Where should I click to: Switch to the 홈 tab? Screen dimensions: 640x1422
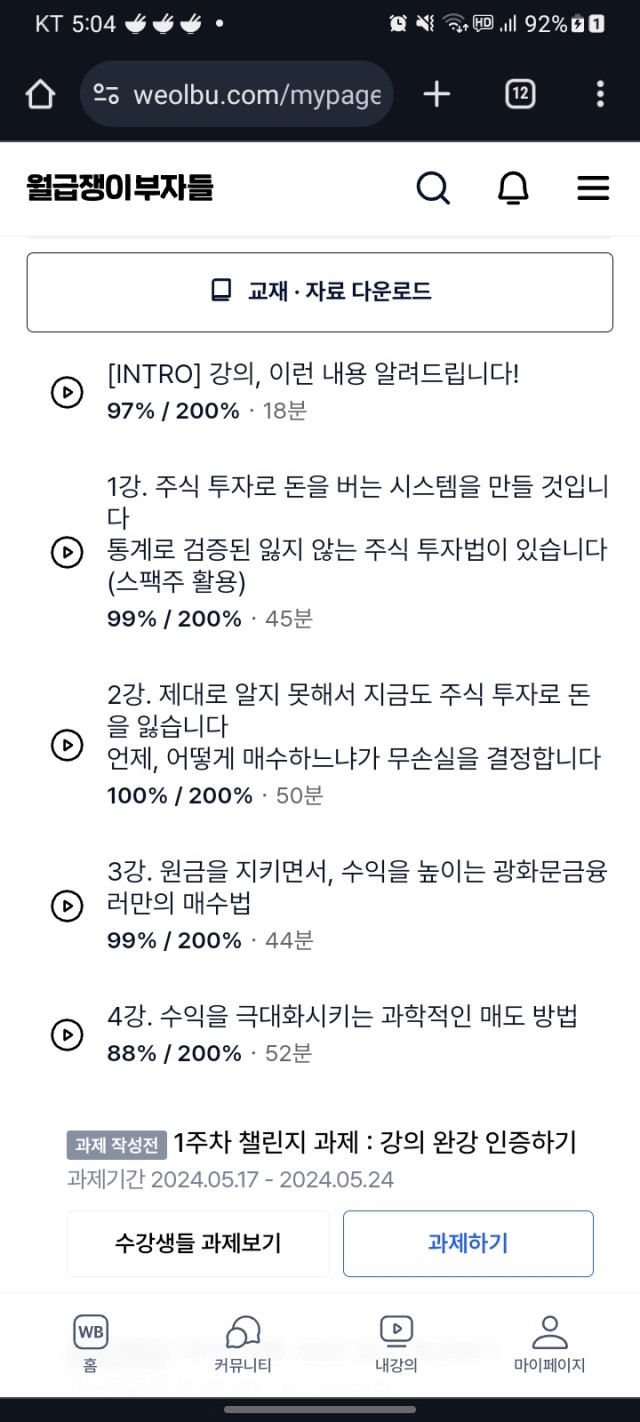[x=90, y=1345]
